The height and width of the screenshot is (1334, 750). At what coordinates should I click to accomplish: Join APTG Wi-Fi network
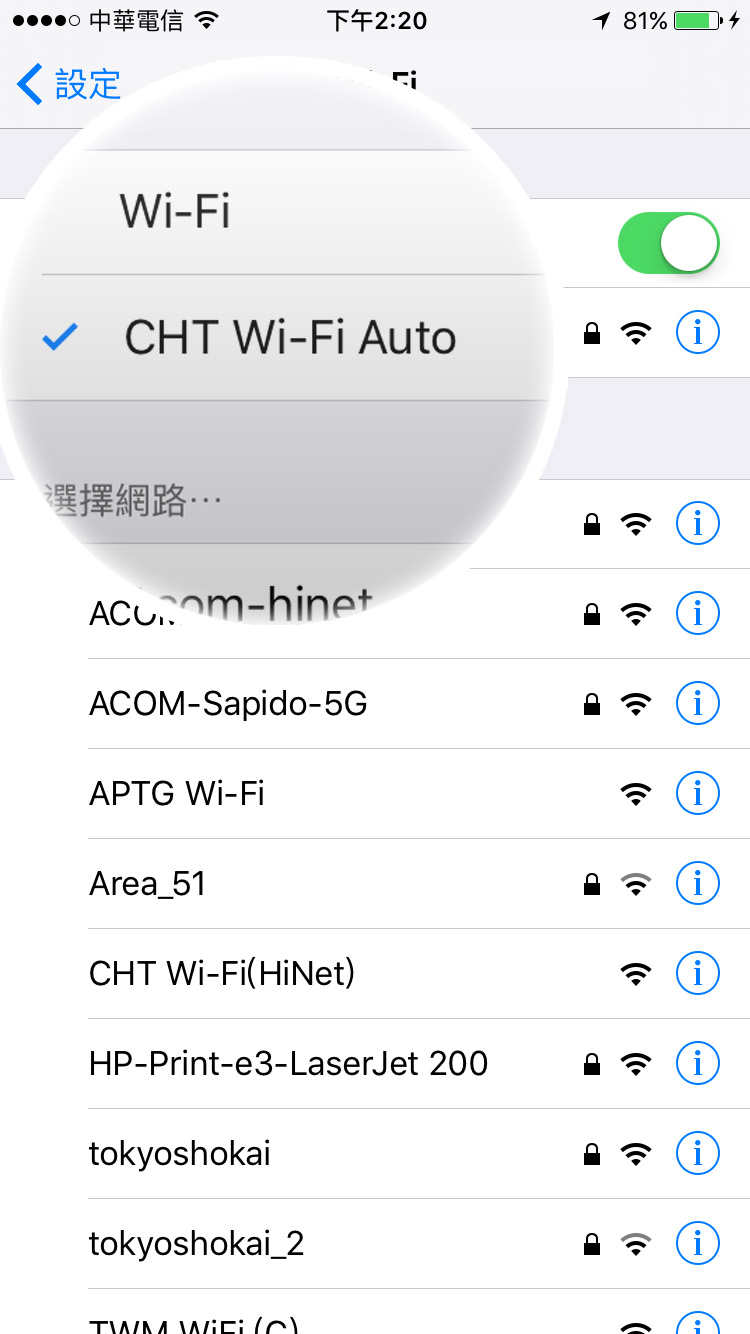177,794
